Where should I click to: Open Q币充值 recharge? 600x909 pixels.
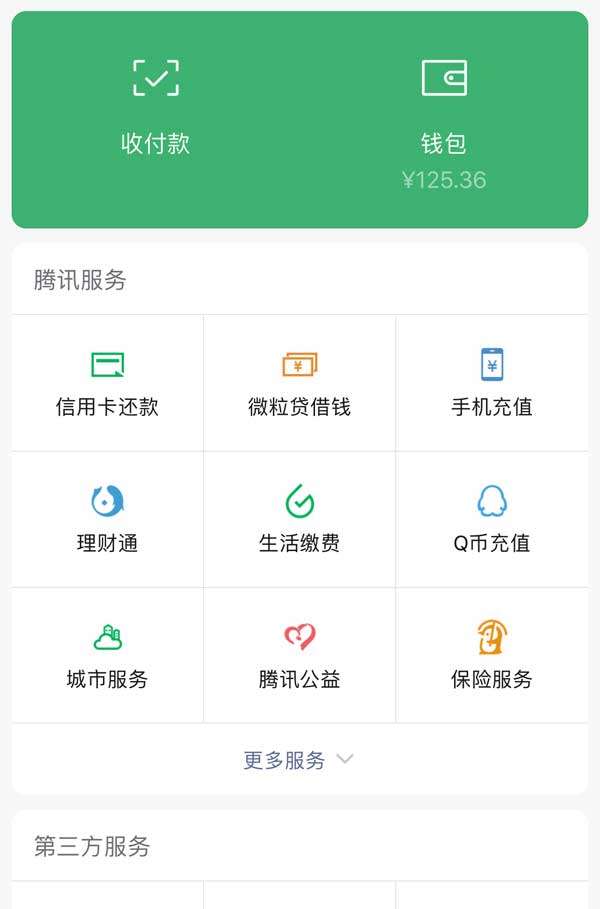tap(491, 519)
